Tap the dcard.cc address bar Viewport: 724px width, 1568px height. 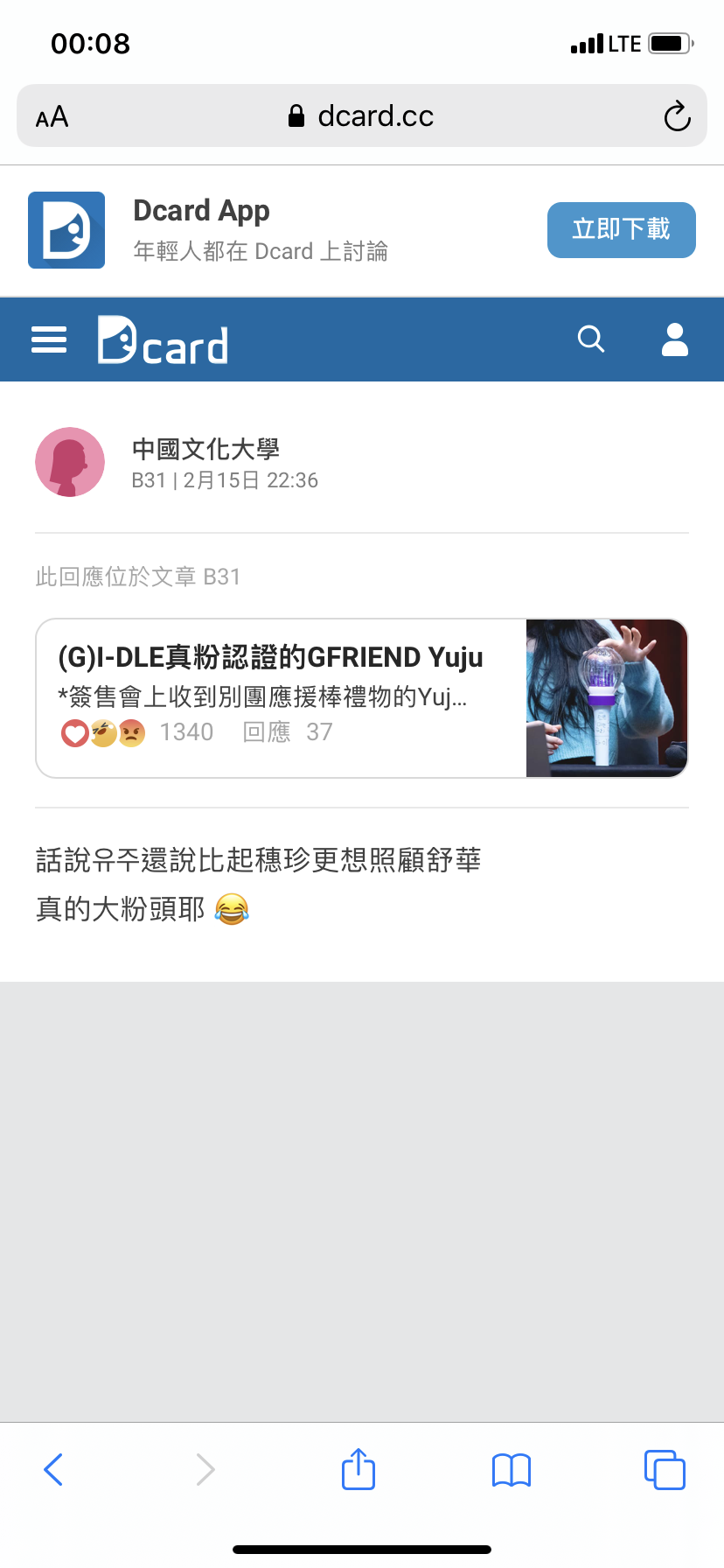coord(362,115)
